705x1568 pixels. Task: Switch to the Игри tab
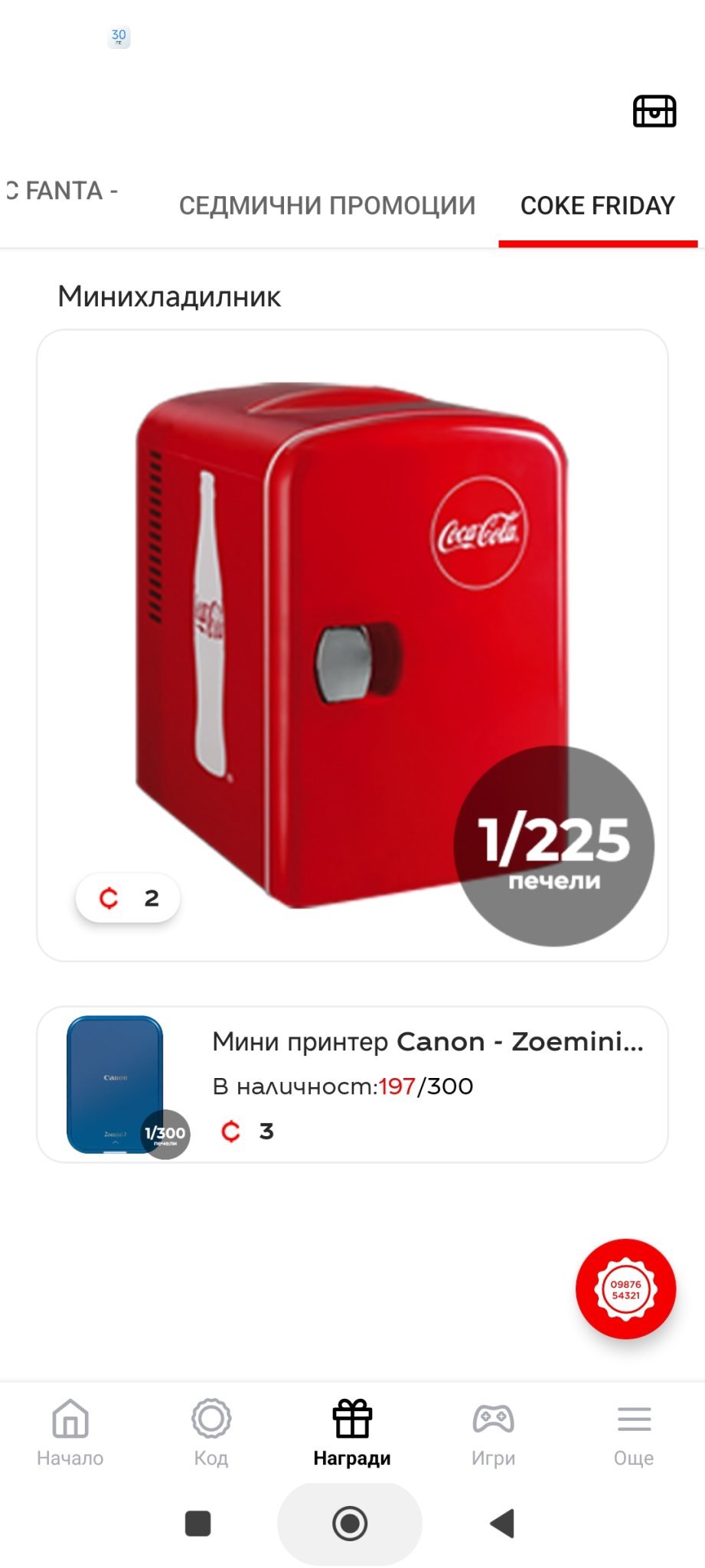pos(493,1432)
